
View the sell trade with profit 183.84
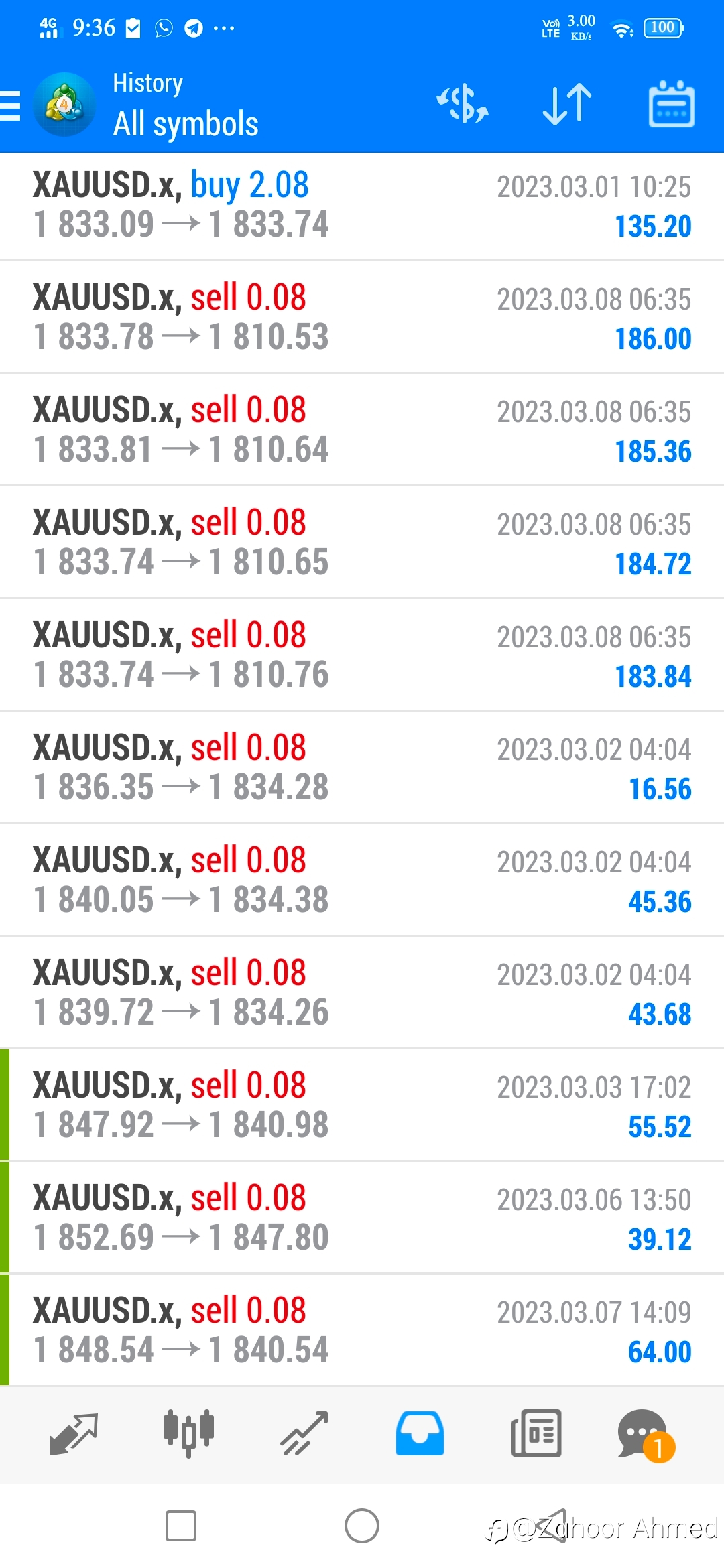(362, 655)
